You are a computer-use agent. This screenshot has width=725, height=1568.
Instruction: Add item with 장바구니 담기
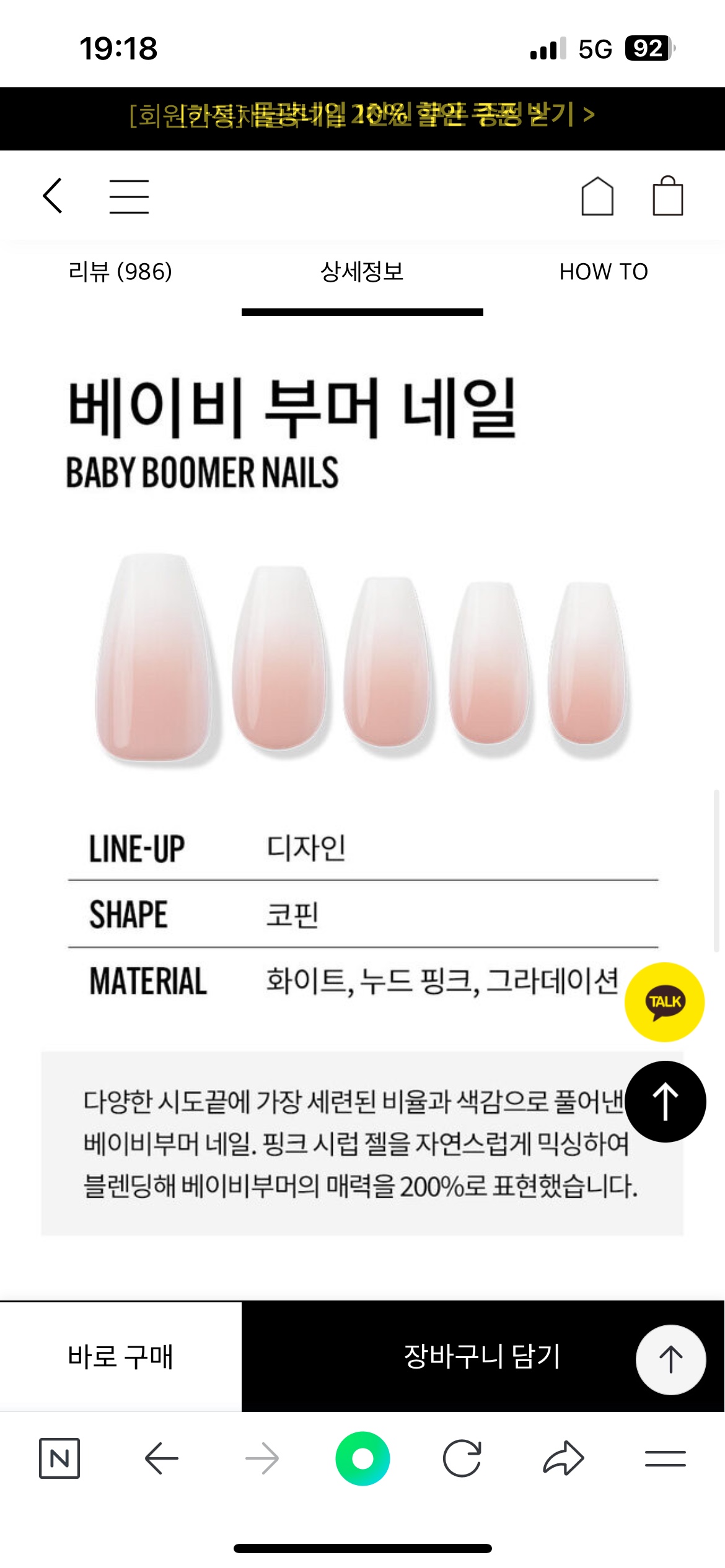pos(481,1356)
